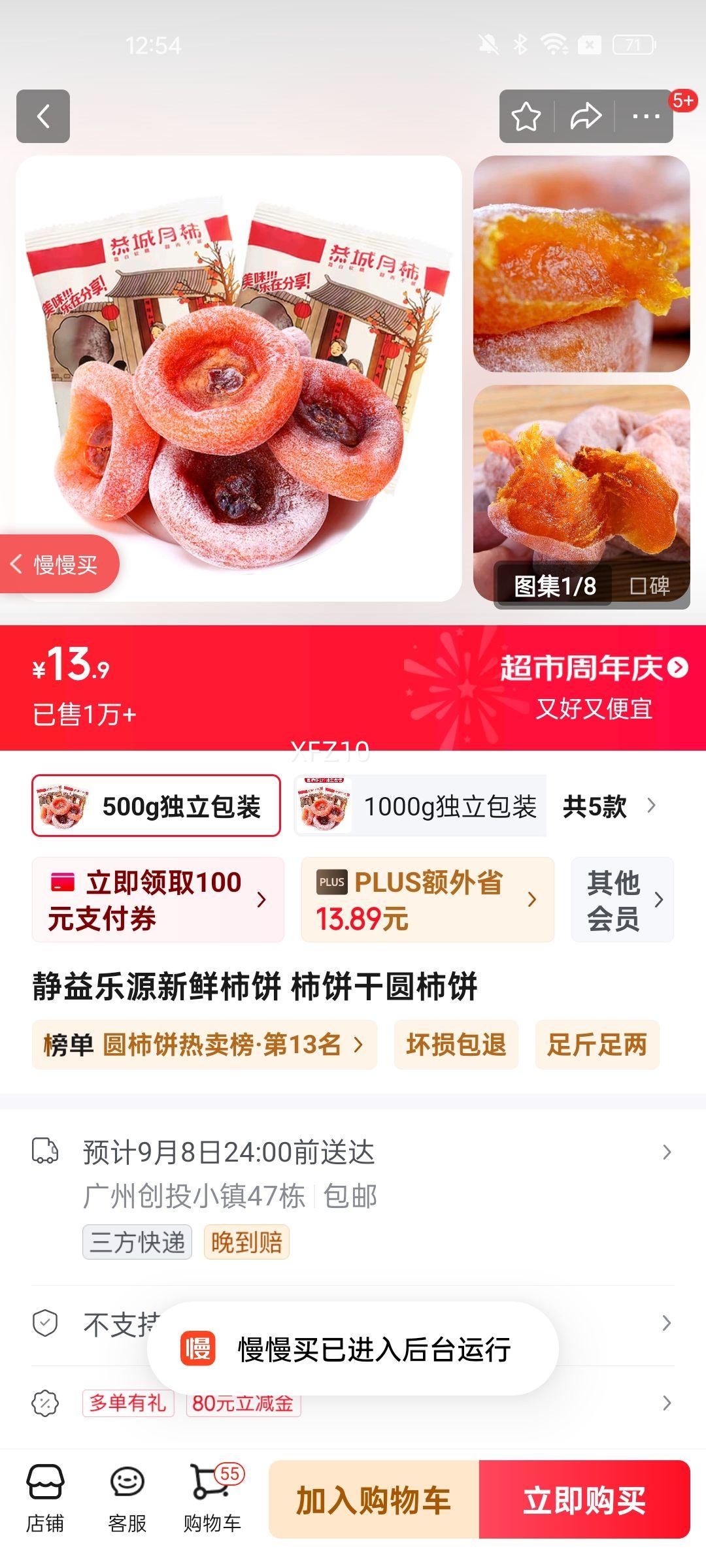Open delivery details for 预计9月8日送达
This screenshot has width=706, height=1568.
point(353,1197)
